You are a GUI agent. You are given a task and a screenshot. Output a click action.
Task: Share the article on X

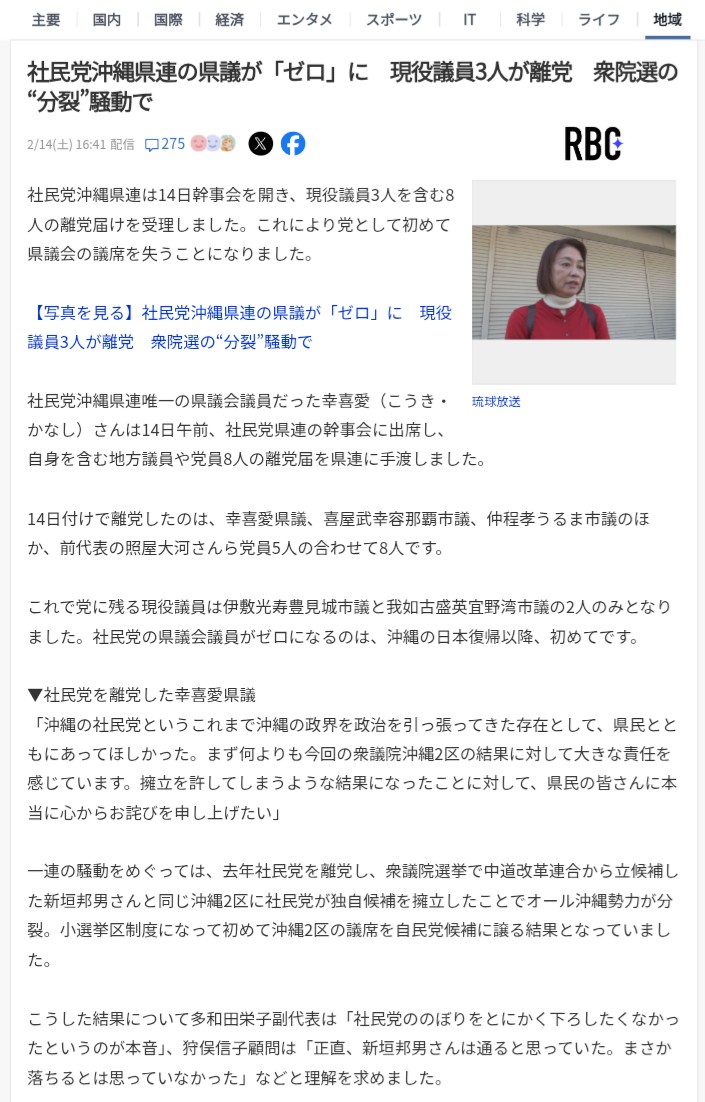click(x=260, y=144)
